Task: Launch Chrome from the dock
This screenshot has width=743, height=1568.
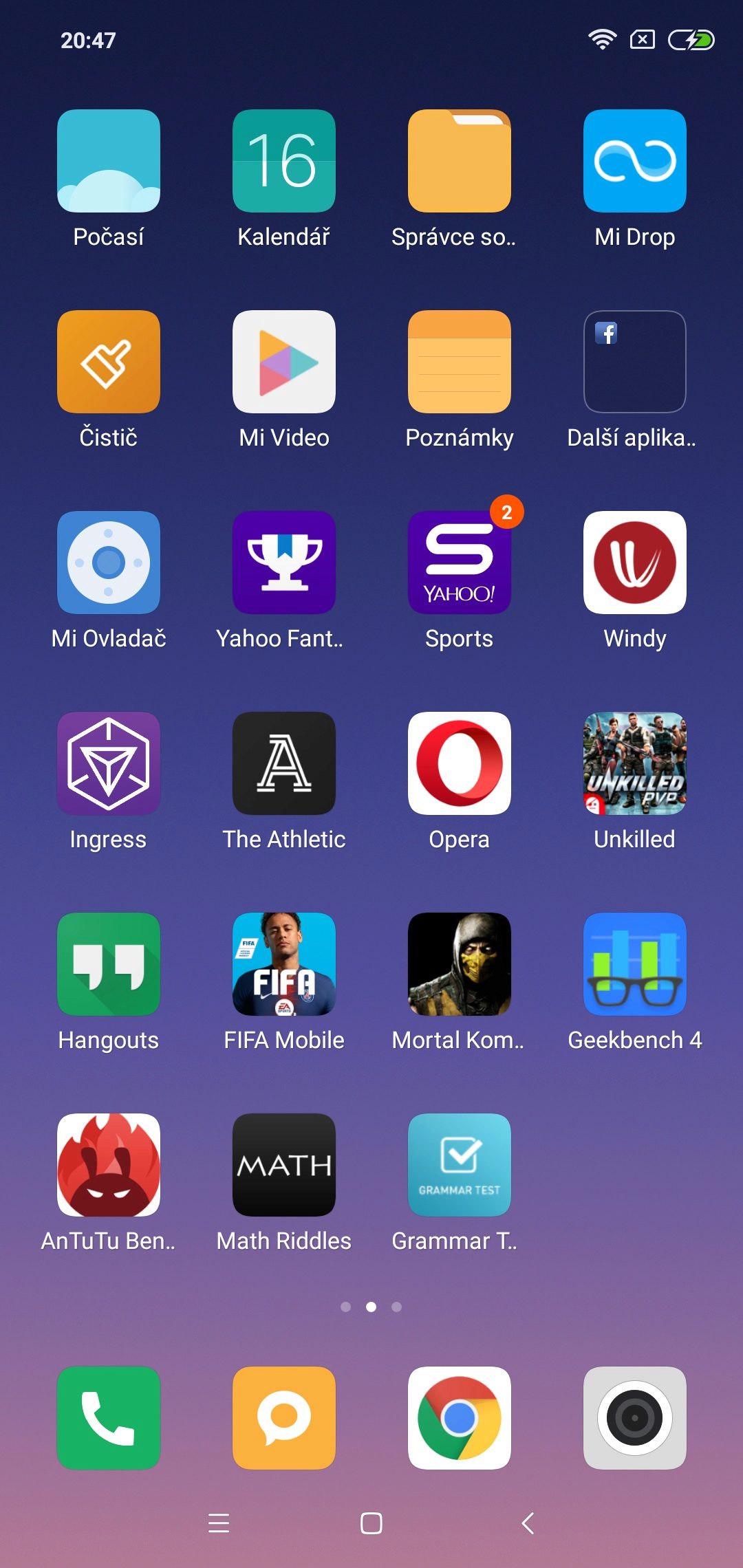Action: pyautogui.click(x=460, y=1418)
